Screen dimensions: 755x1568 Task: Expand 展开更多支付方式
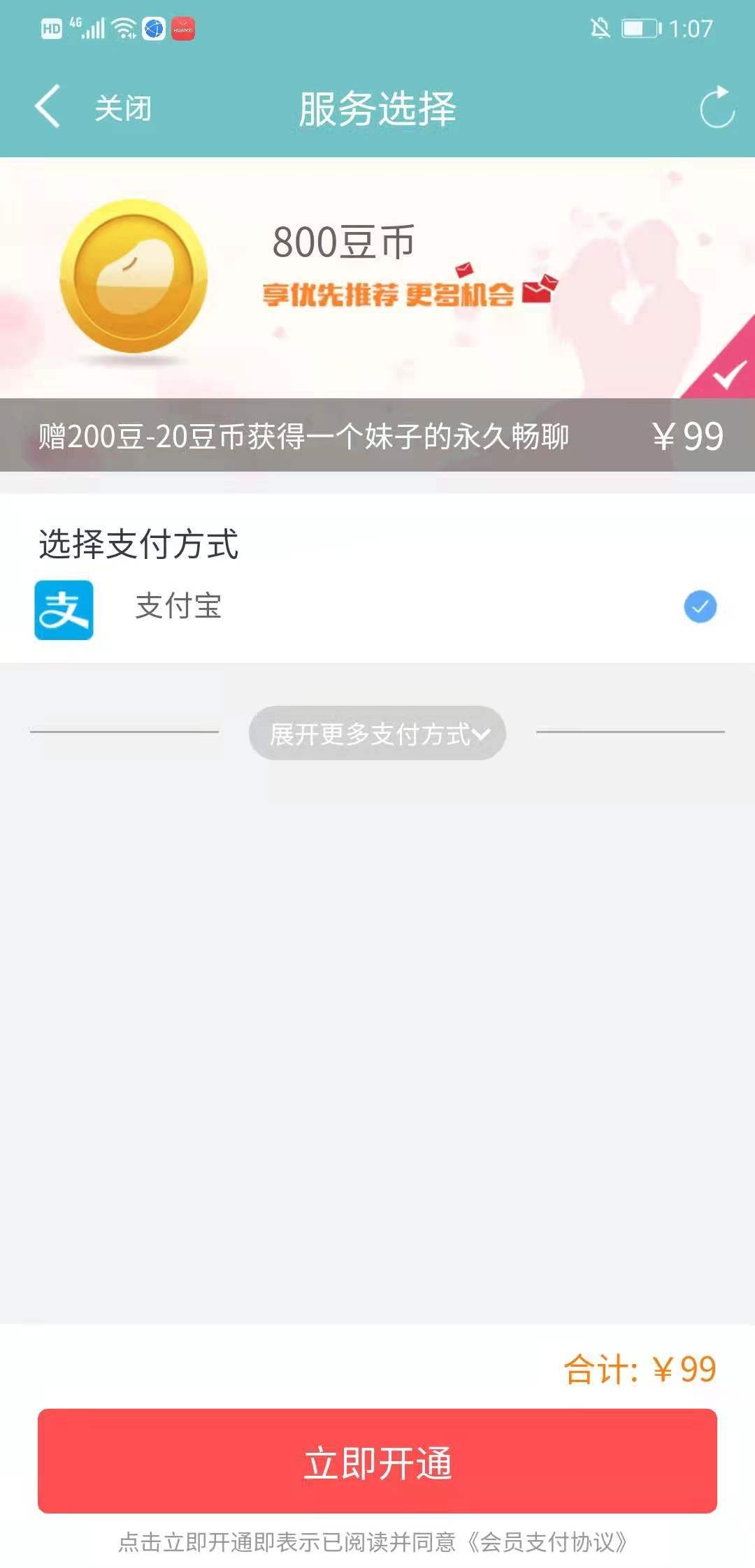[x=377, y=733]
